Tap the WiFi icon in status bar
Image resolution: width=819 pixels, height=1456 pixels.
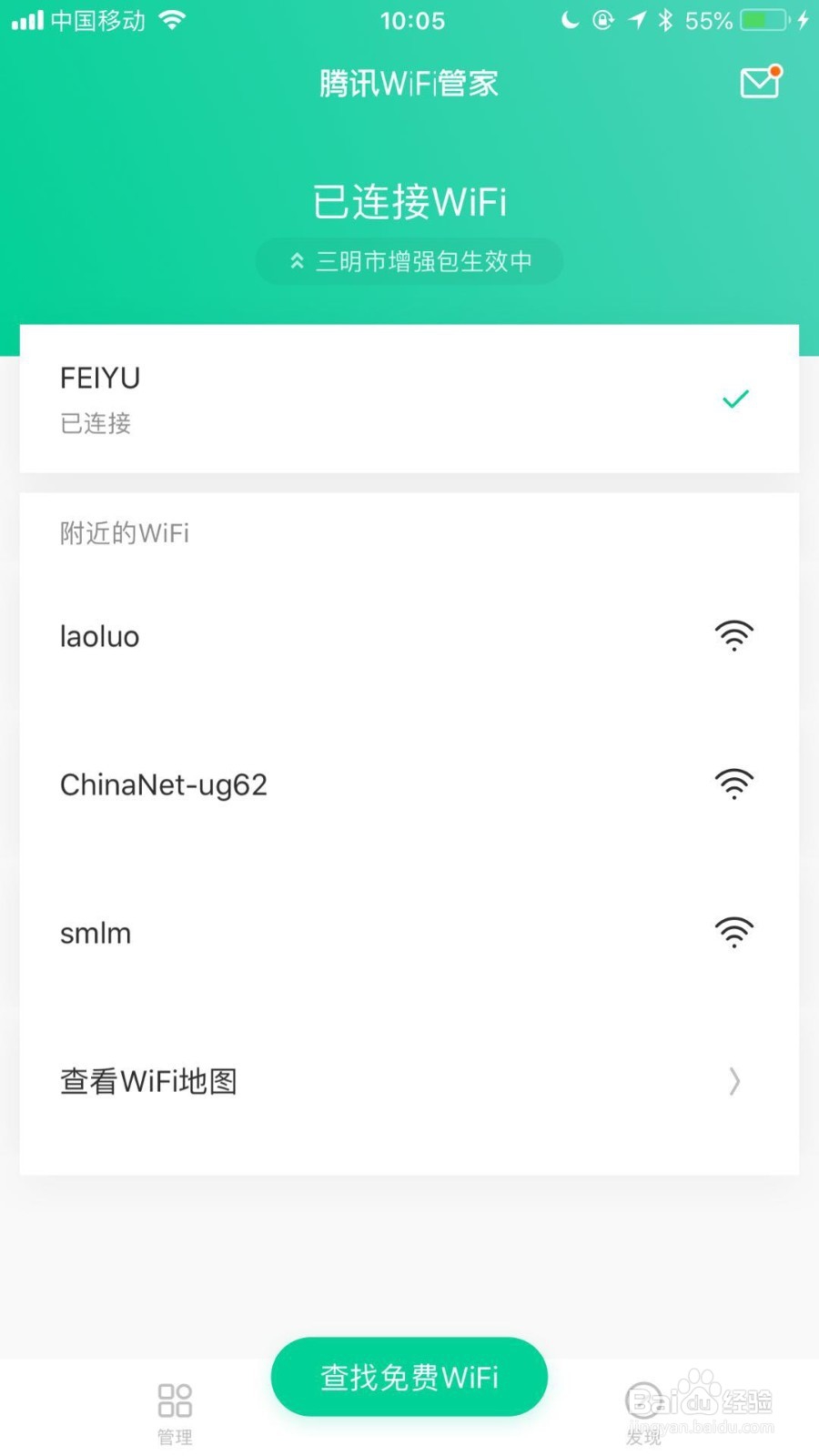coord(173,20)
